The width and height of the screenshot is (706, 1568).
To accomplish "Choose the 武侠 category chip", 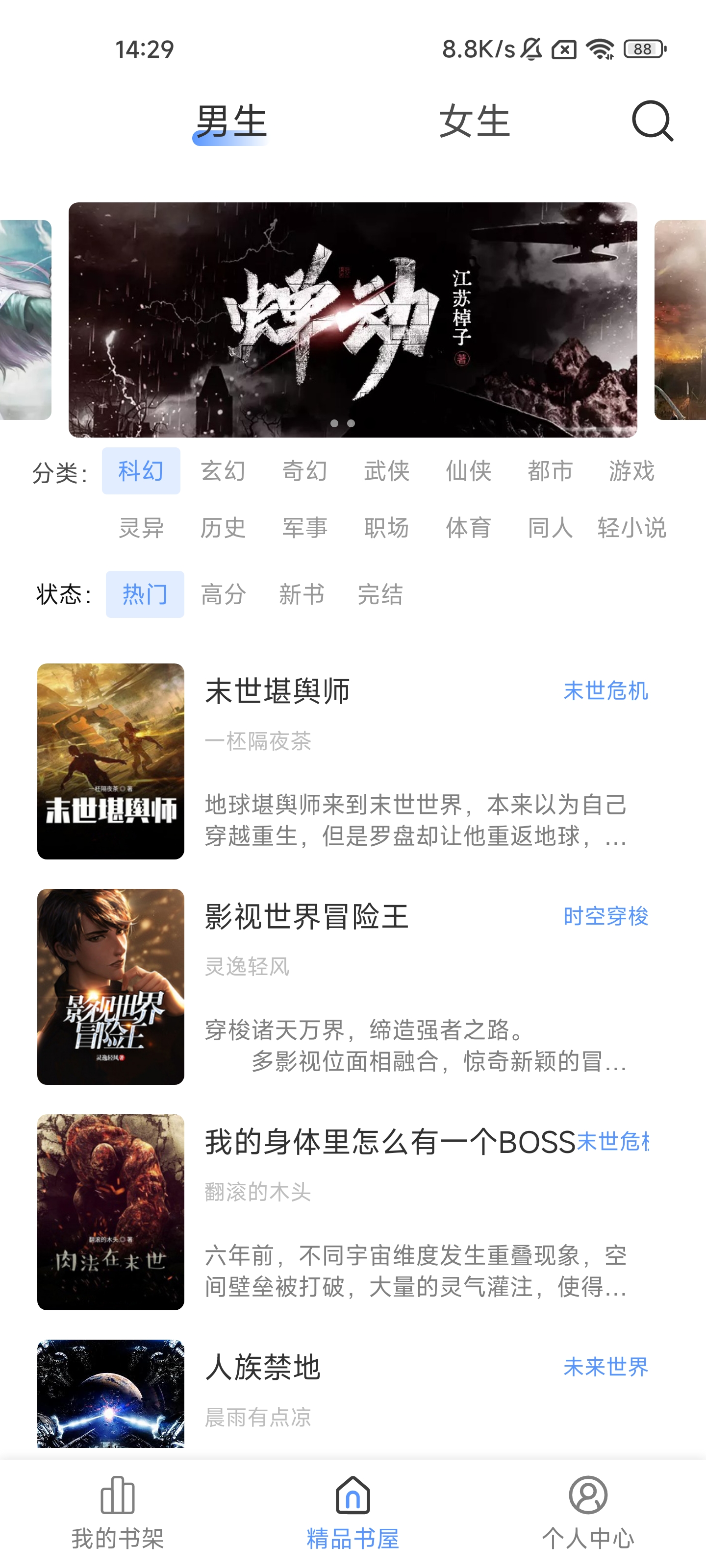I will [387, 470].
